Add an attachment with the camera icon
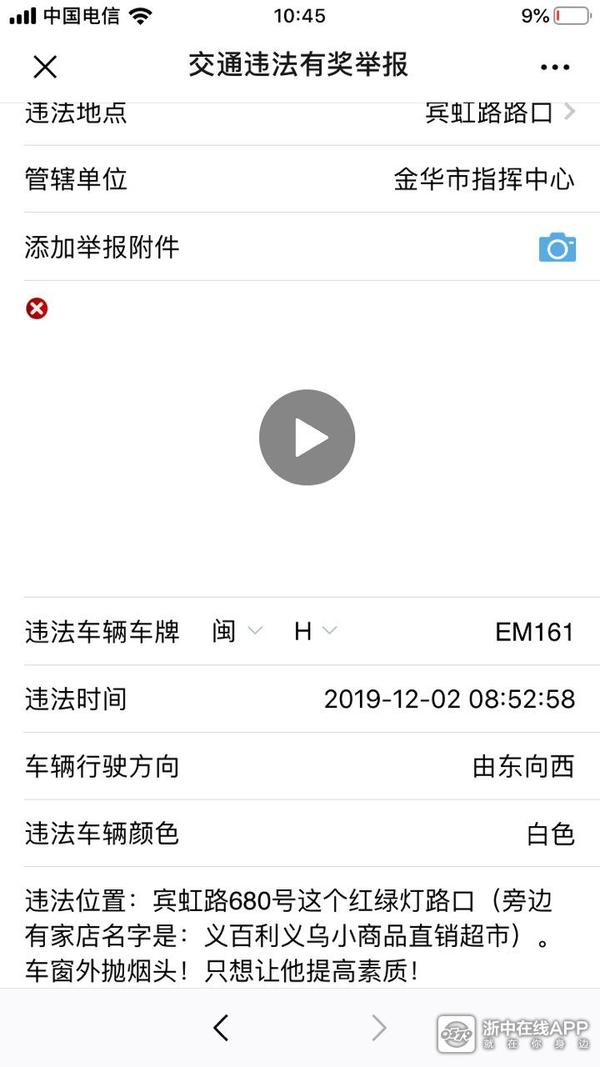The height and width of the screenshot is (1067, 600). 557,247
